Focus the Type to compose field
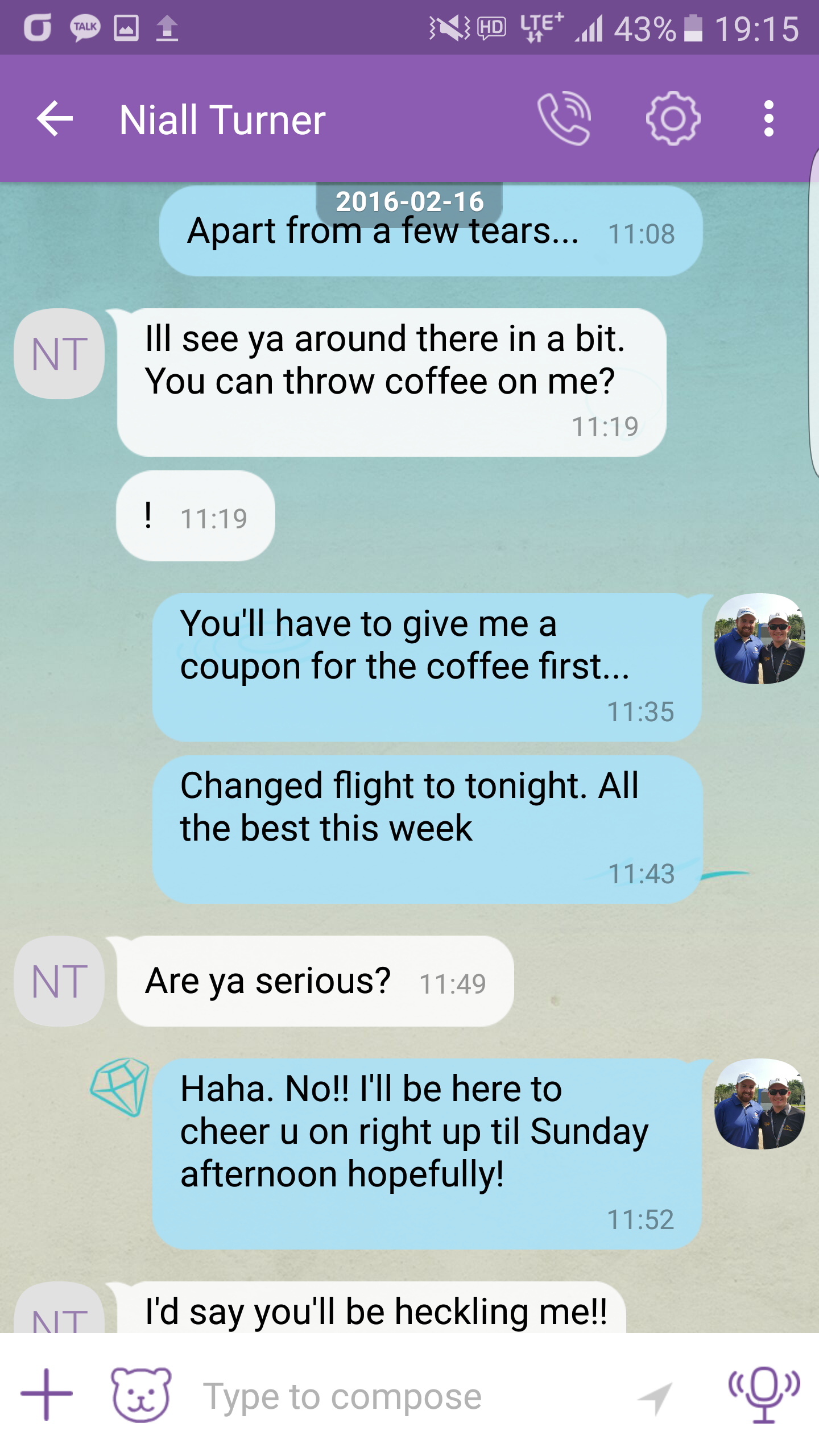The image size is (819, 1456). [398, 1395]
